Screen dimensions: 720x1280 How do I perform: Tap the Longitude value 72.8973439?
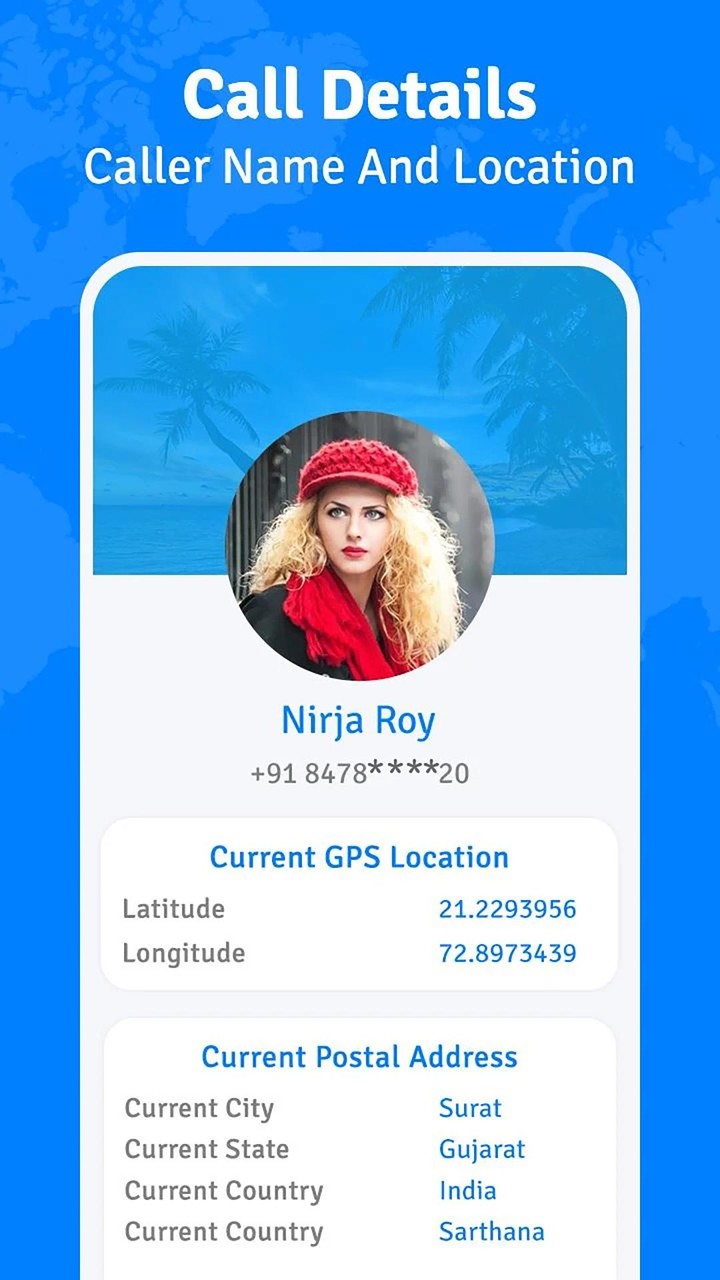(x=509, y=953)
